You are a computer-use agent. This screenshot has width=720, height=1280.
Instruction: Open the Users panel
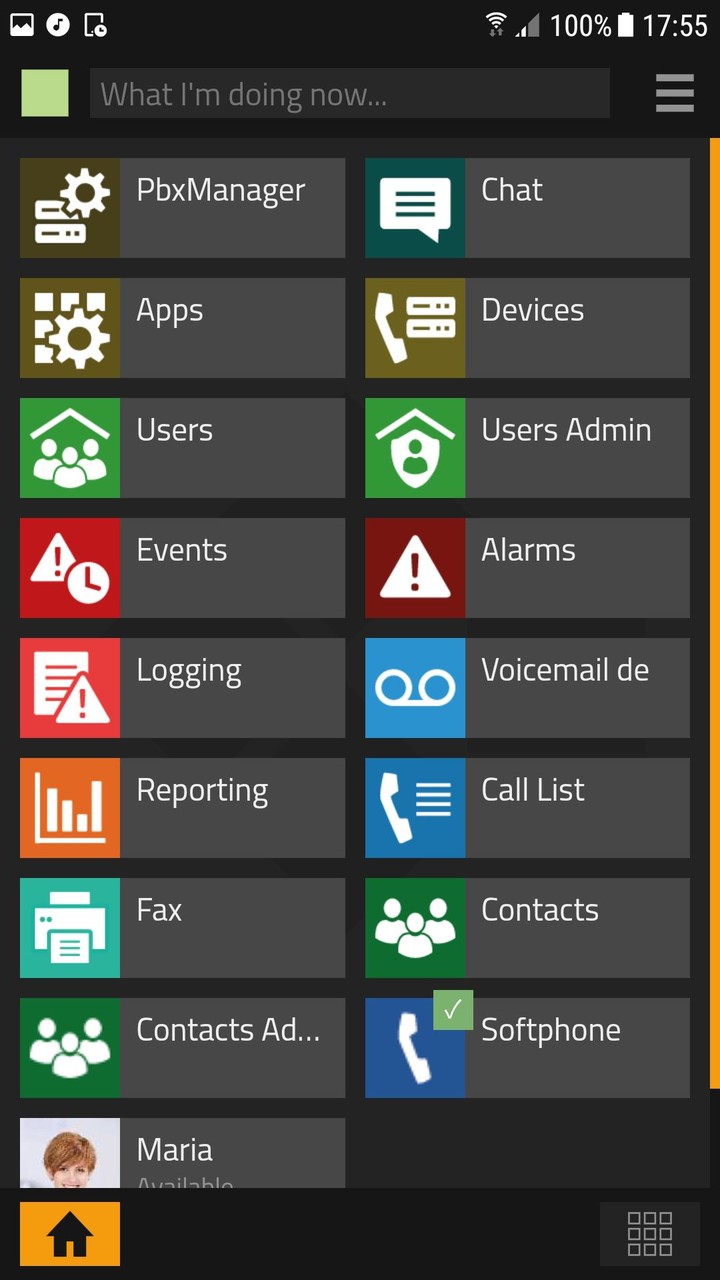(x=182, y=448)
